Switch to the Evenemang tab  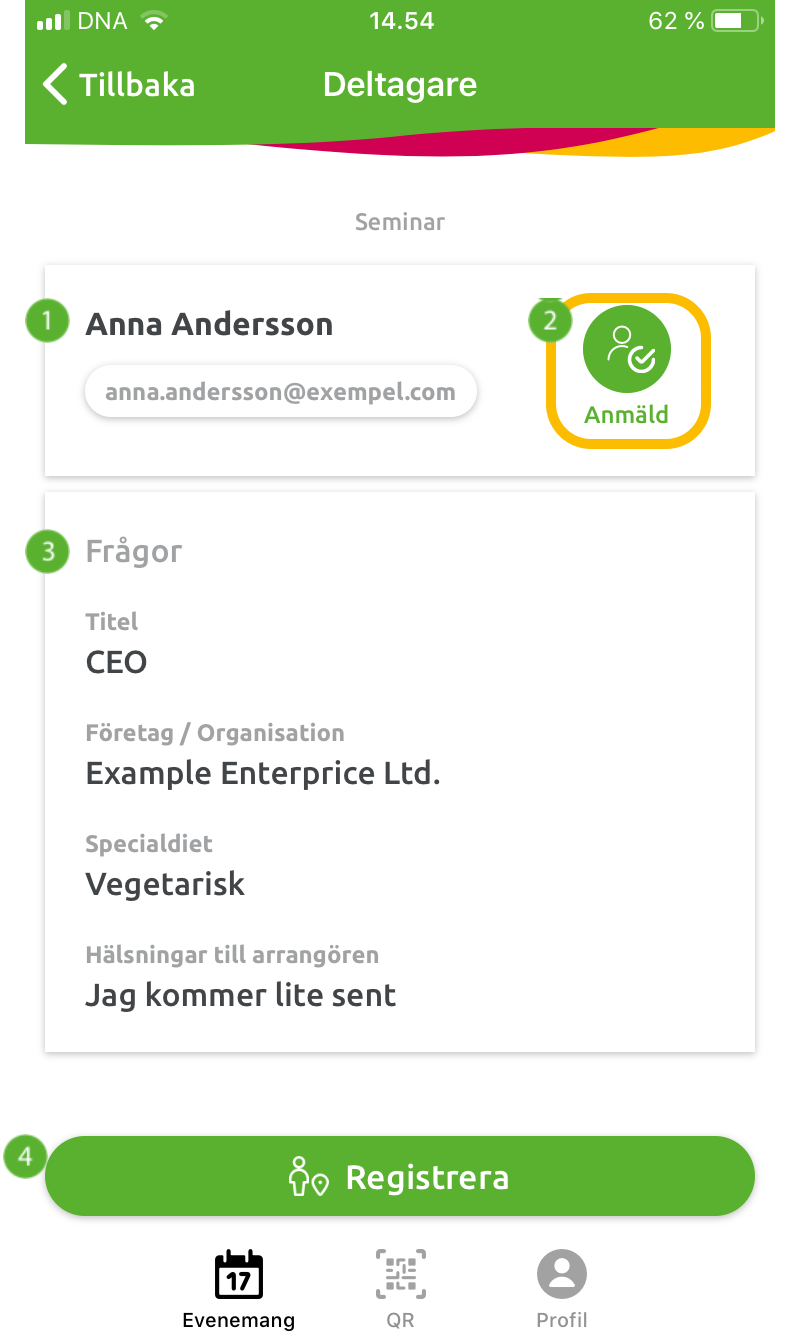point(239,1288)
